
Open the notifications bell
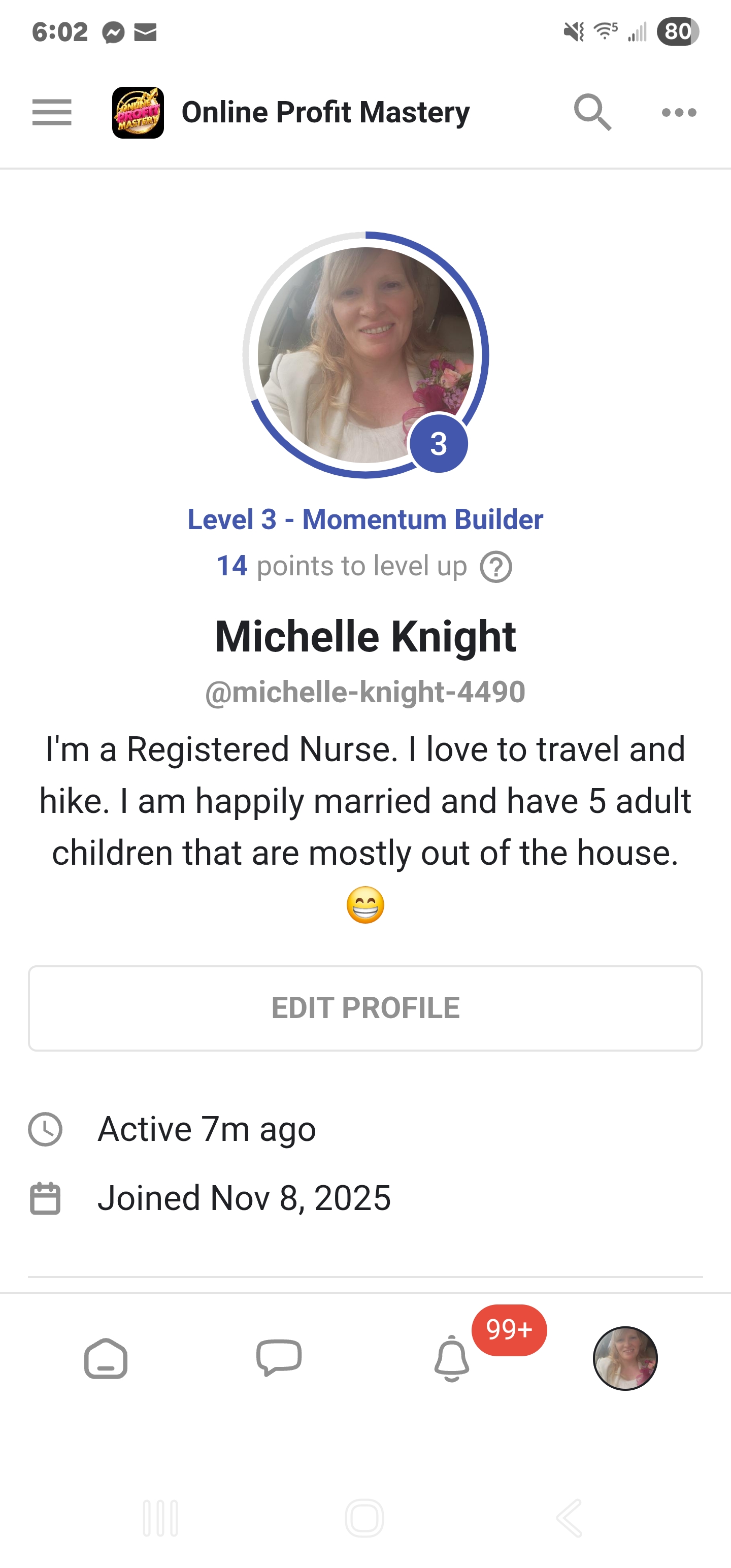point(452,1359)
